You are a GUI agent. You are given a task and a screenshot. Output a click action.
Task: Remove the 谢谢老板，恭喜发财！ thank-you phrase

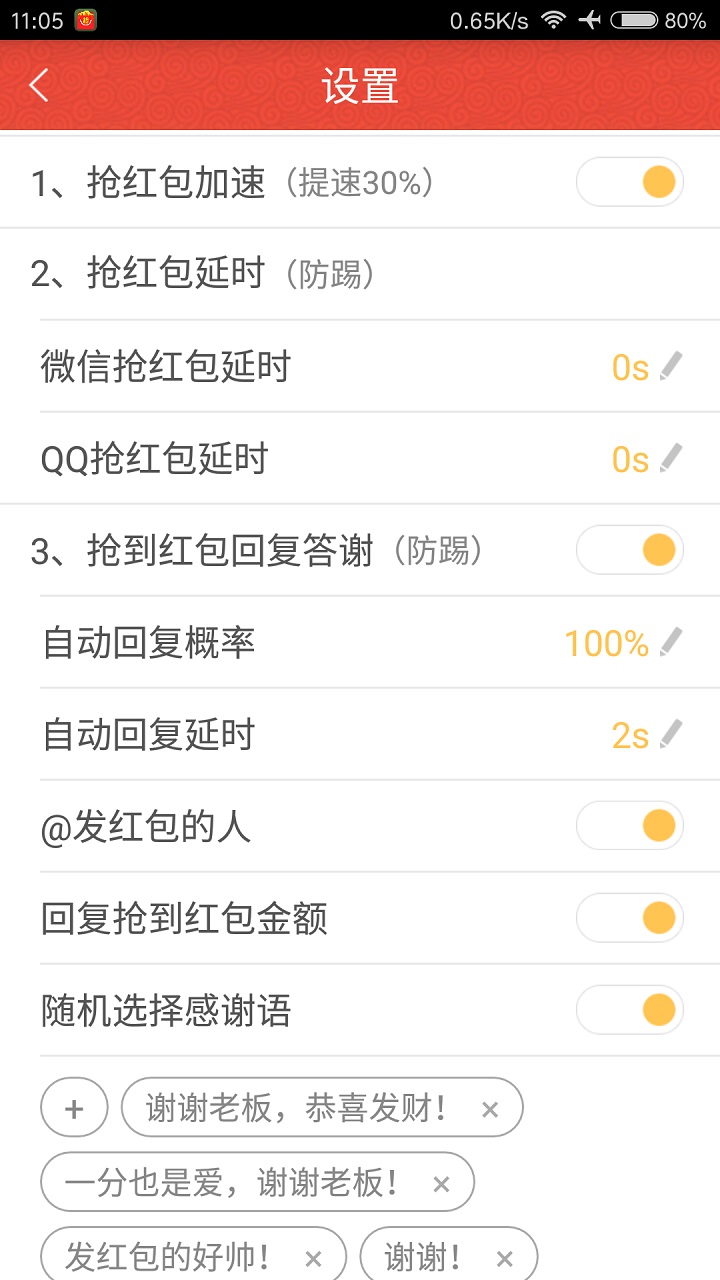coord(489,1108)
